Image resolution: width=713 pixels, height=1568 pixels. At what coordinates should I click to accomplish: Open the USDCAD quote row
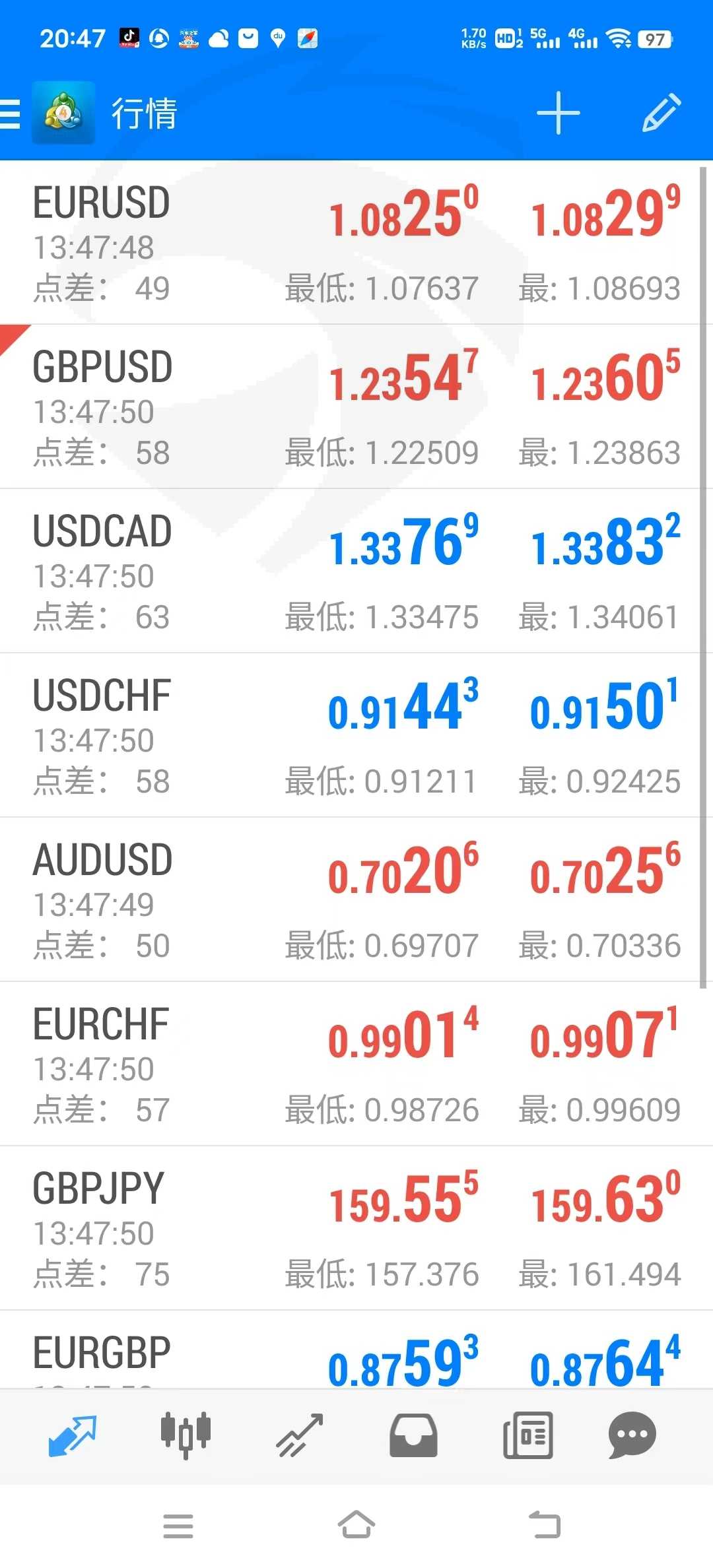(x=356, y=572)
